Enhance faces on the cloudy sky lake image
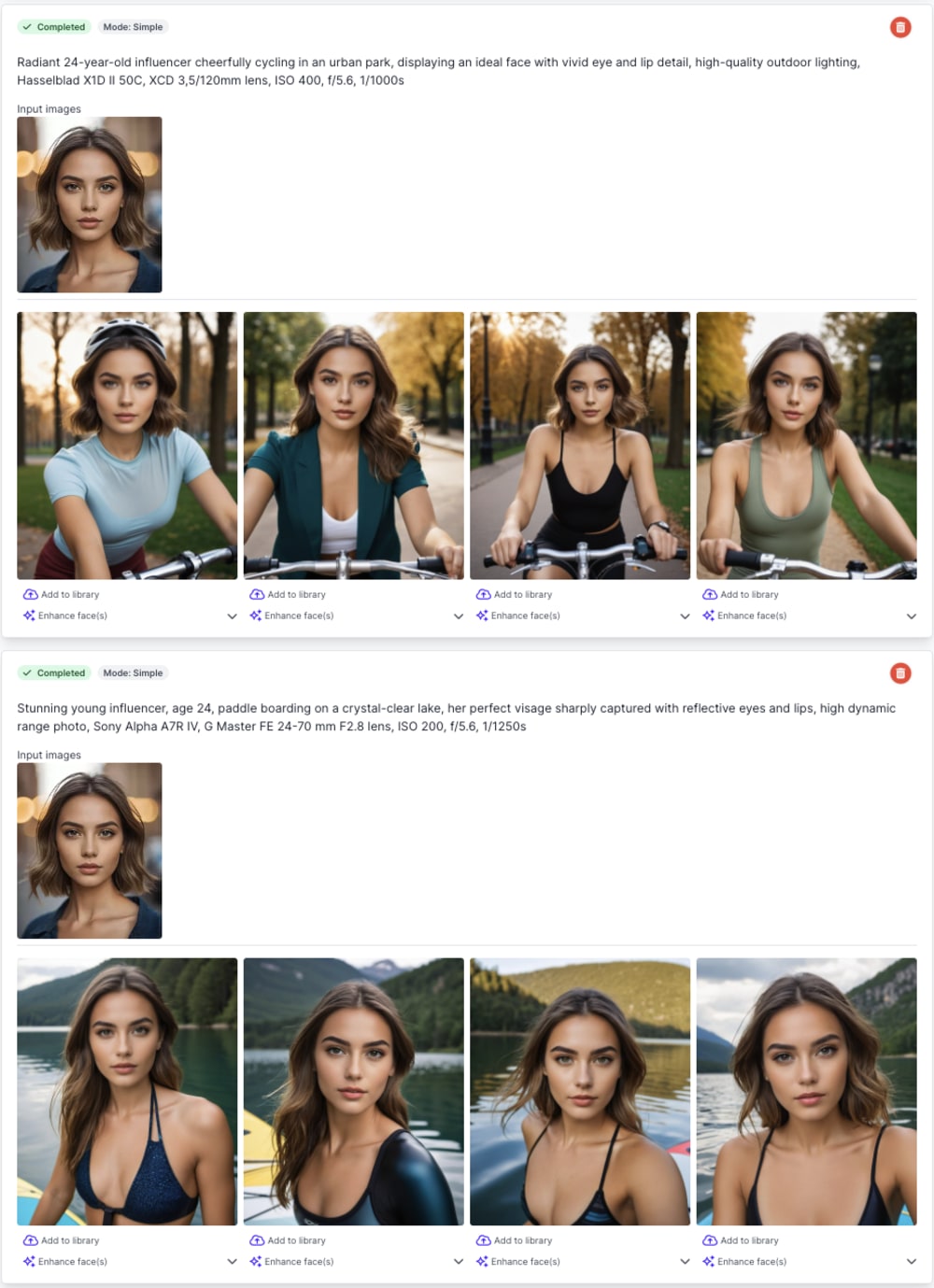The image size is (934, 1288). point(744,1263)
